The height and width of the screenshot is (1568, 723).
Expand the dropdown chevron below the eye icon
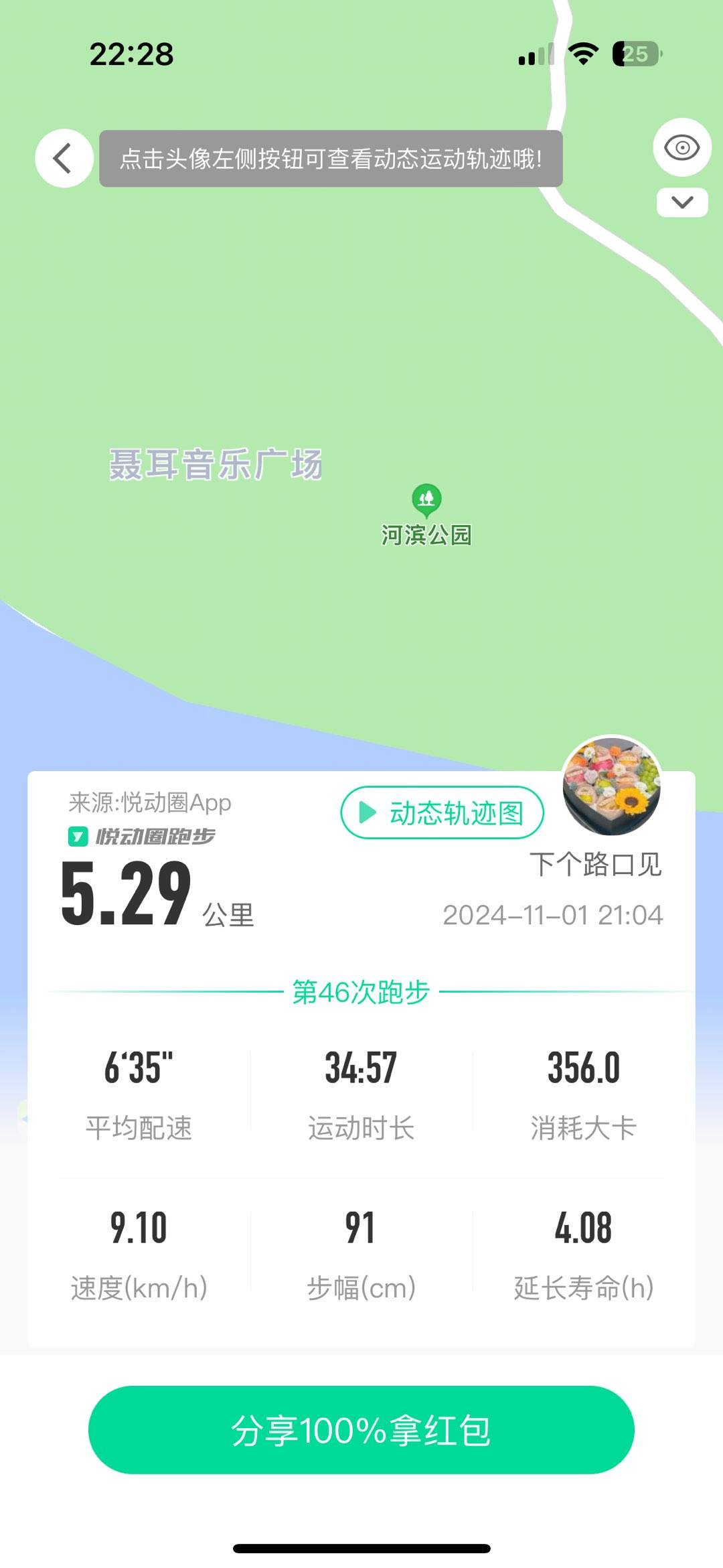pos(681,202)
